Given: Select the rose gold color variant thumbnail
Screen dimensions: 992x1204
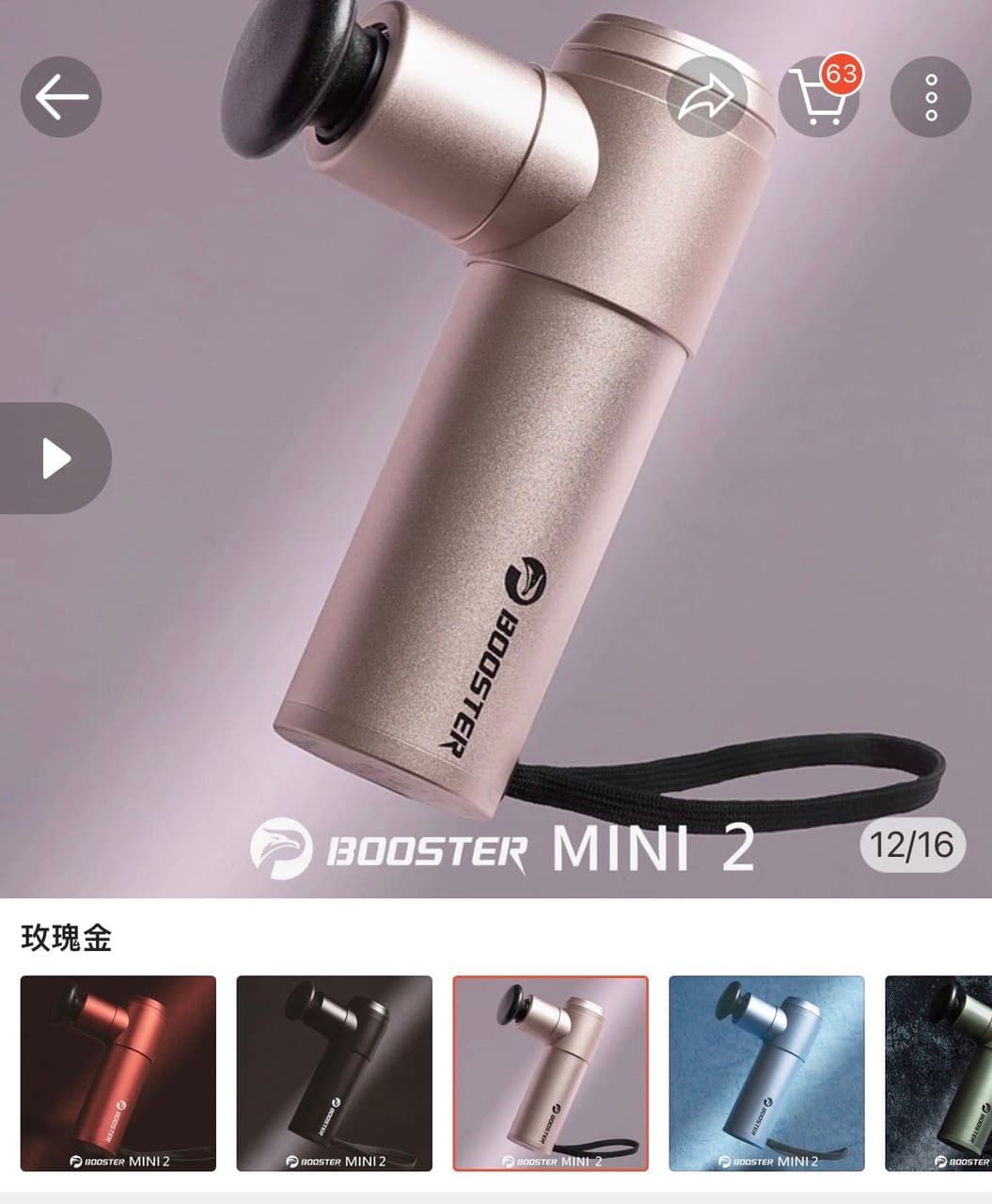Looking at the screenshot, I should click(550, 1073).
